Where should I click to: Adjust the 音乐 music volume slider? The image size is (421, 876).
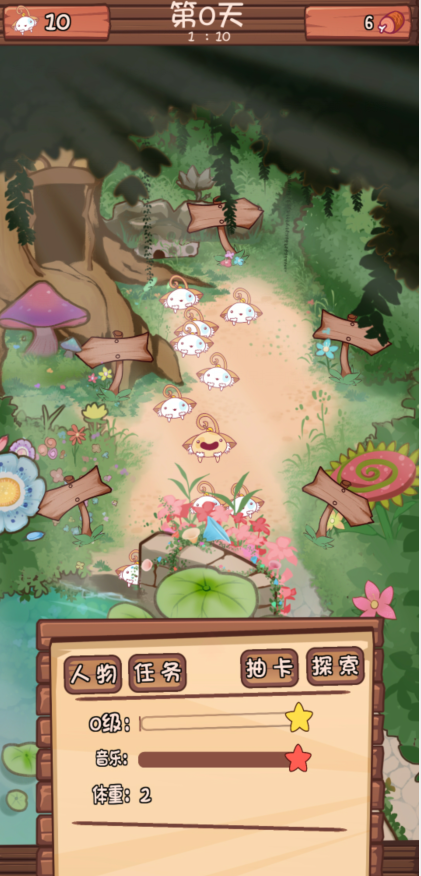(224, 759)
